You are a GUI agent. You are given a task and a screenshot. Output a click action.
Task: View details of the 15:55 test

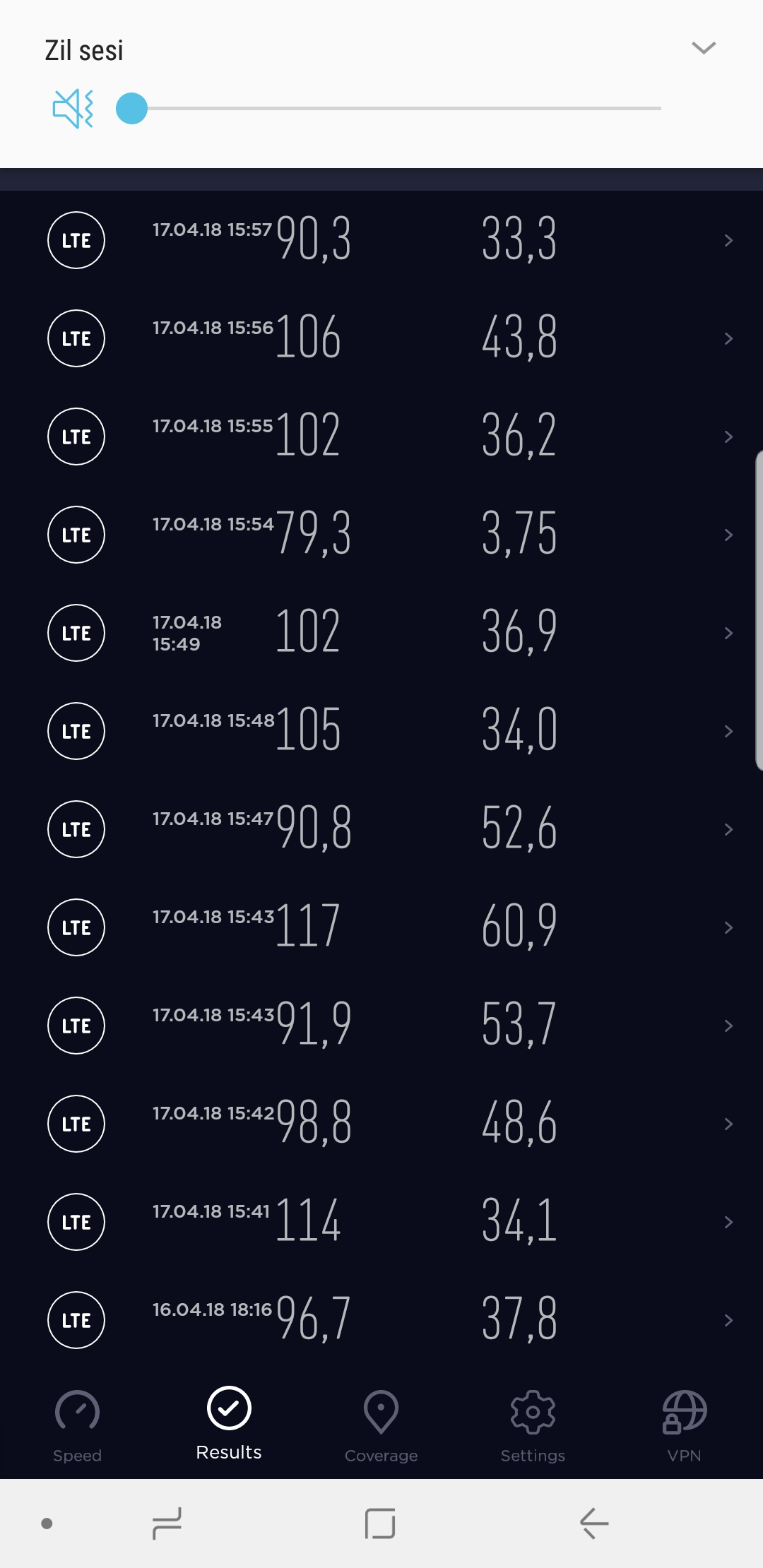point(381,436)
